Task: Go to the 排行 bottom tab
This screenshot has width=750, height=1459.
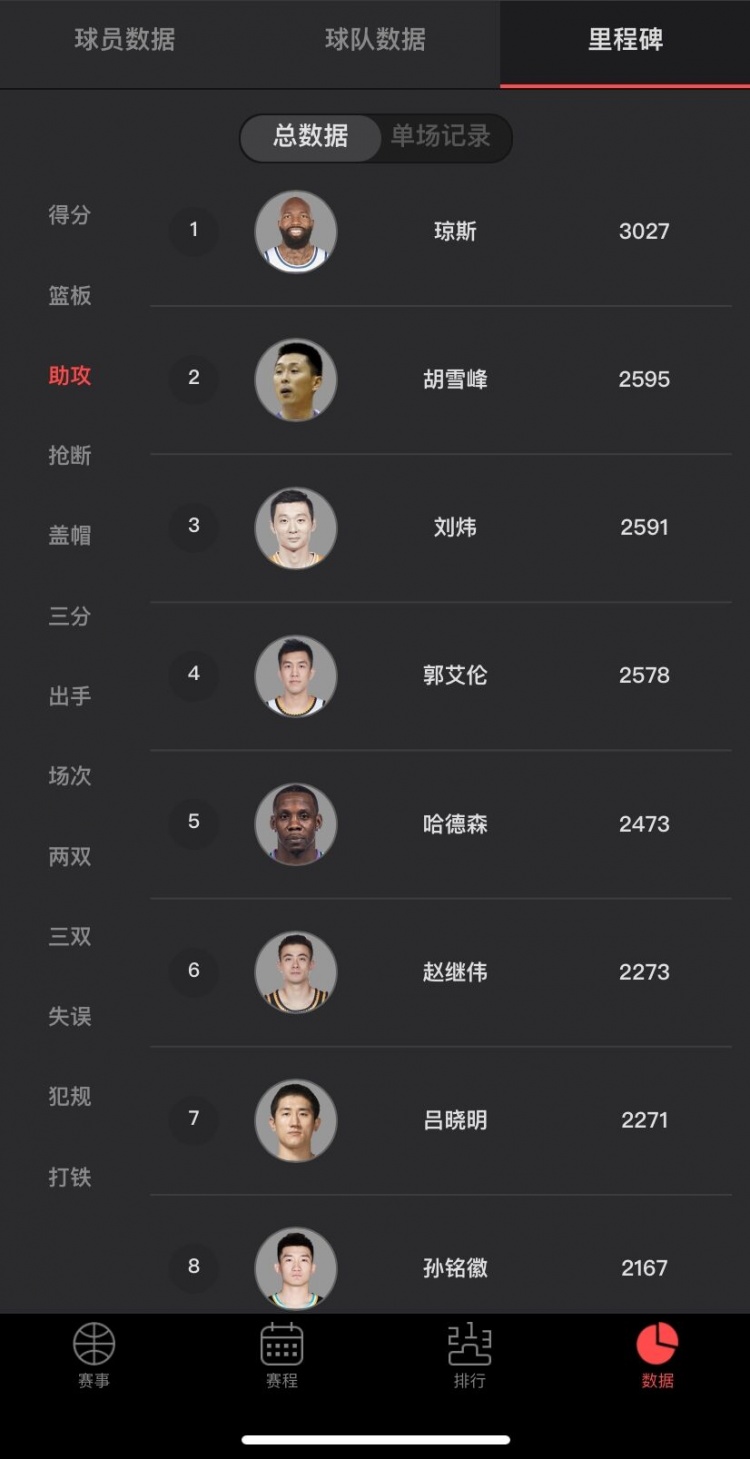Action: (469, 1355)
